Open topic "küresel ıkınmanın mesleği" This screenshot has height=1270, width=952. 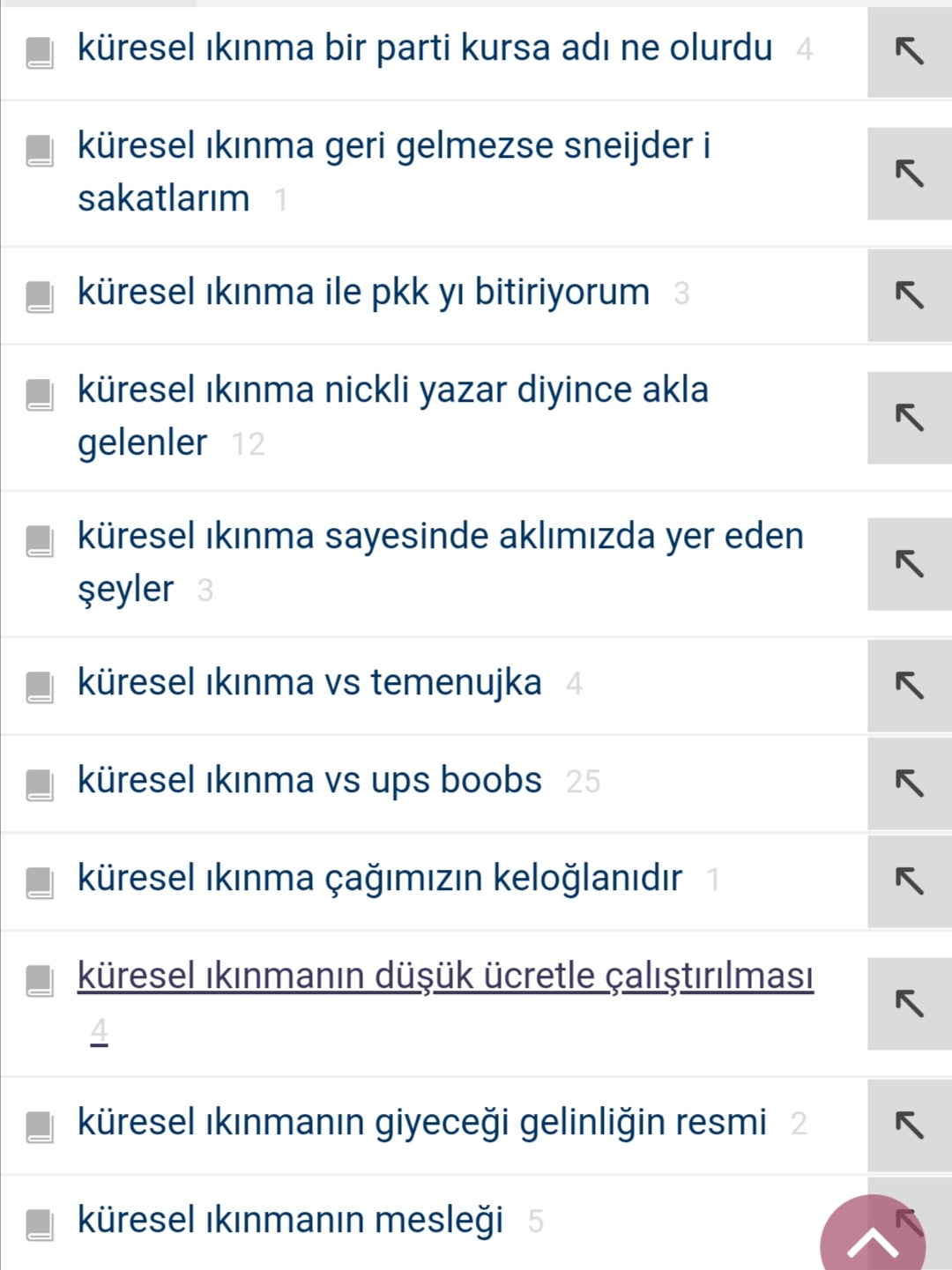[x=290, y=1221]
